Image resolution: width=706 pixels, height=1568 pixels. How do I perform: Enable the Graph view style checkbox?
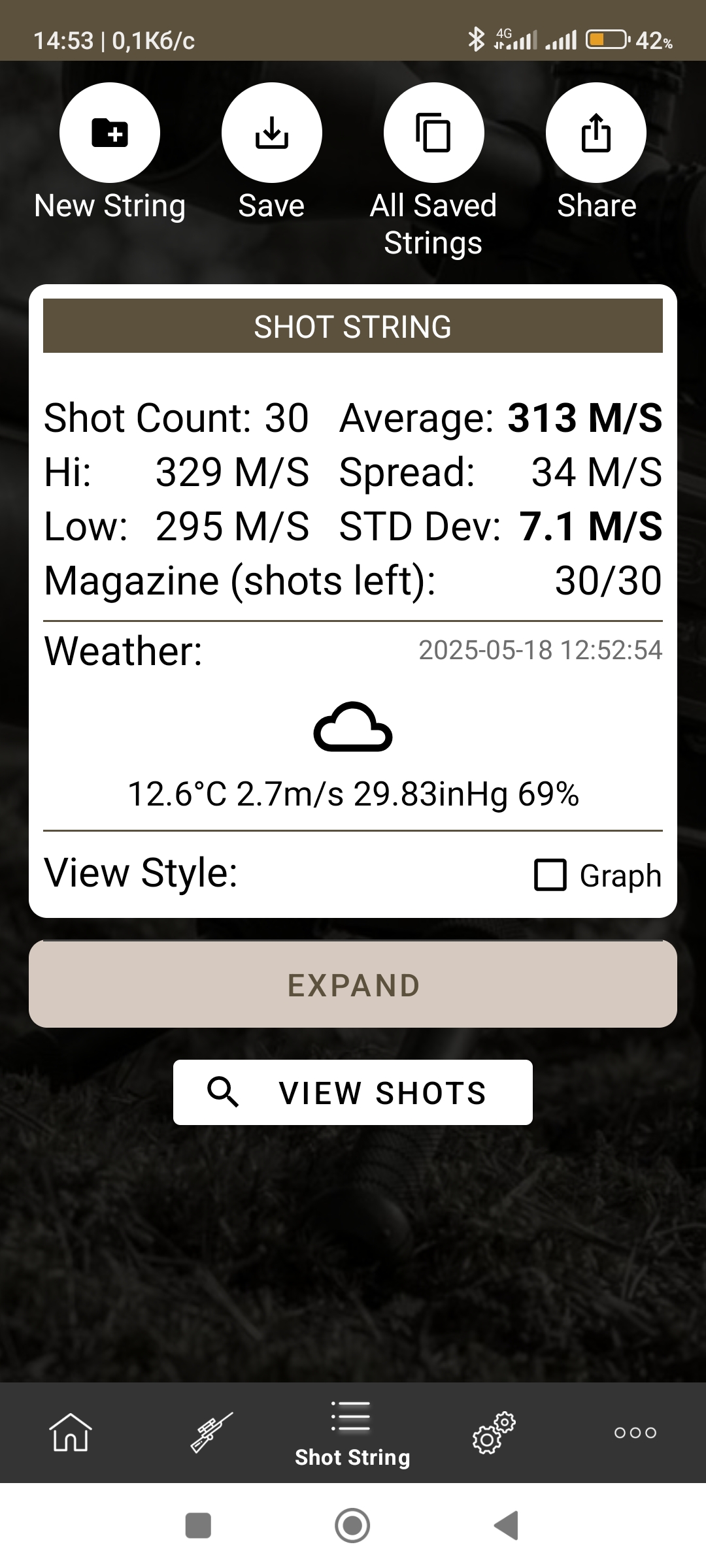click(x=550, y=875)
